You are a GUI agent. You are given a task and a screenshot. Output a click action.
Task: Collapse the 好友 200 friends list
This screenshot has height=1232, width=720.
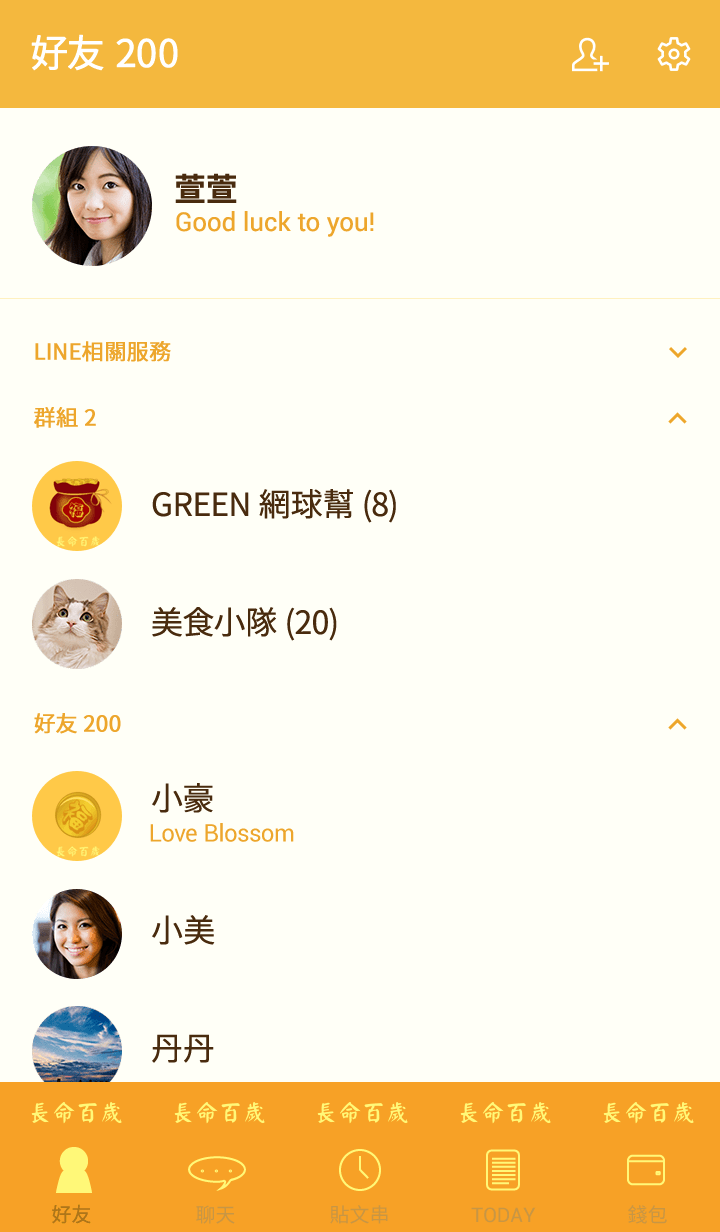tap(677, 724)
